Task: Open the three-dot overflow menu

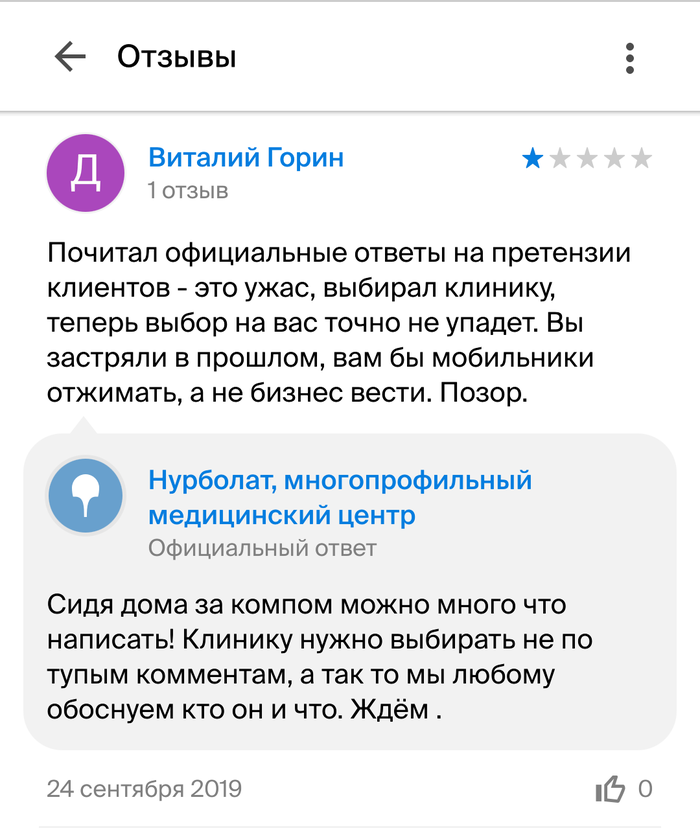Action: pyautogui.click(x=629, y=57)
